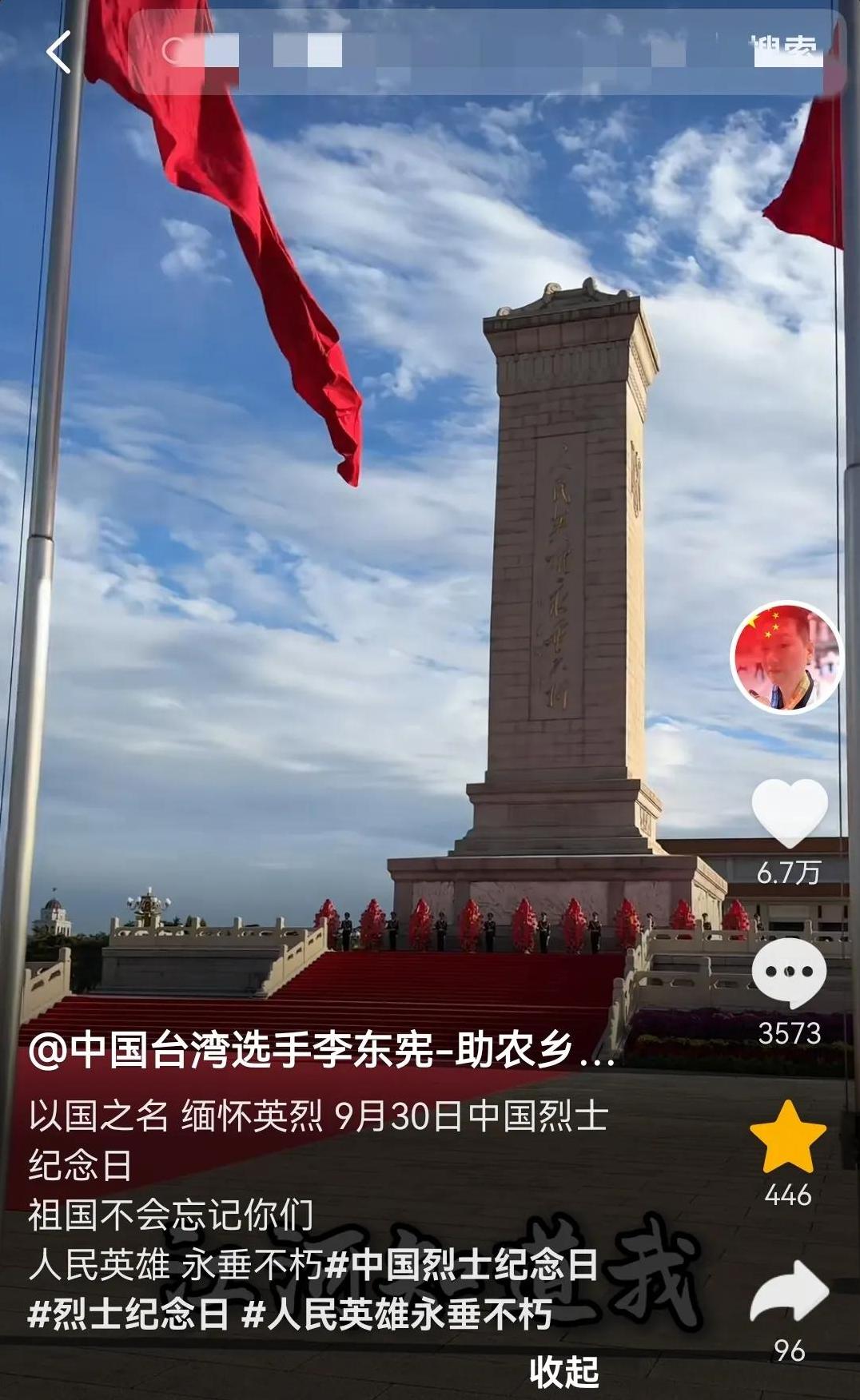The width and height of the screenshot is (860, 1400).
Task: Tap the star favorite icon
Action: (788, 1137)
